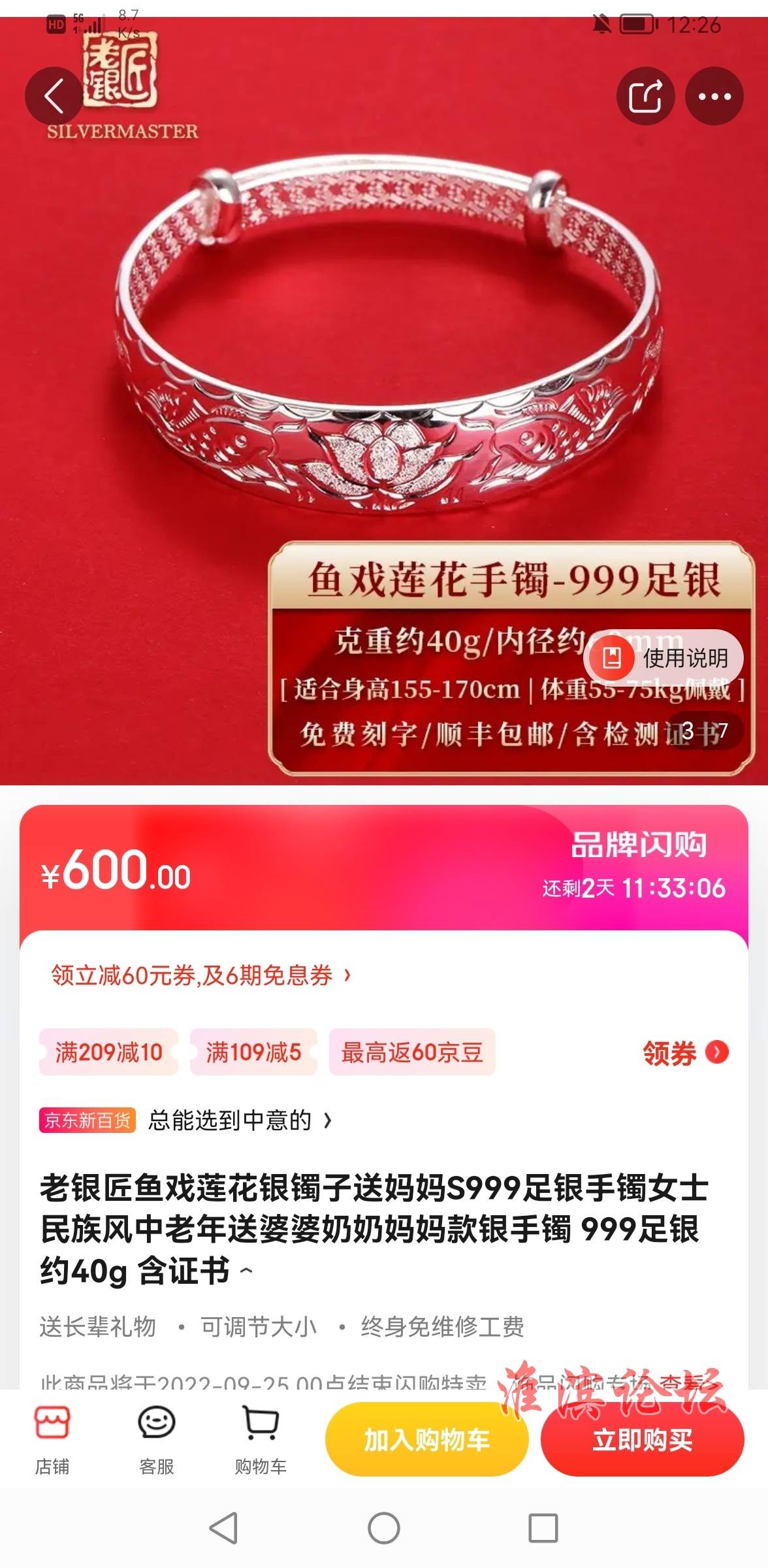Open the 使用说明 usage guide
768x1568 pixels.
664,658
